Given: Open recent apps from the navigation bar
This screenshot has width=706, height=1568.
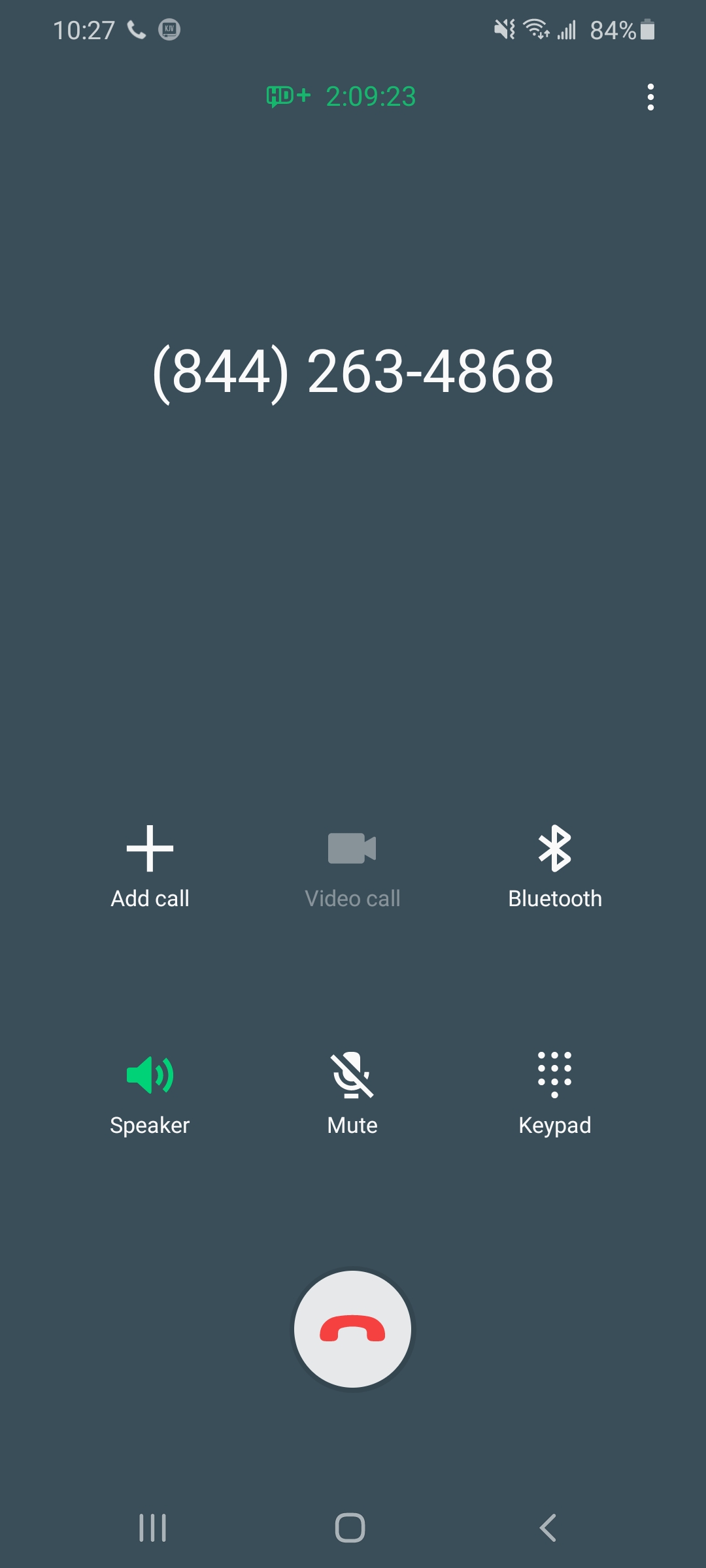Looking at the screenshot, I should click(x=152, y=1527).
